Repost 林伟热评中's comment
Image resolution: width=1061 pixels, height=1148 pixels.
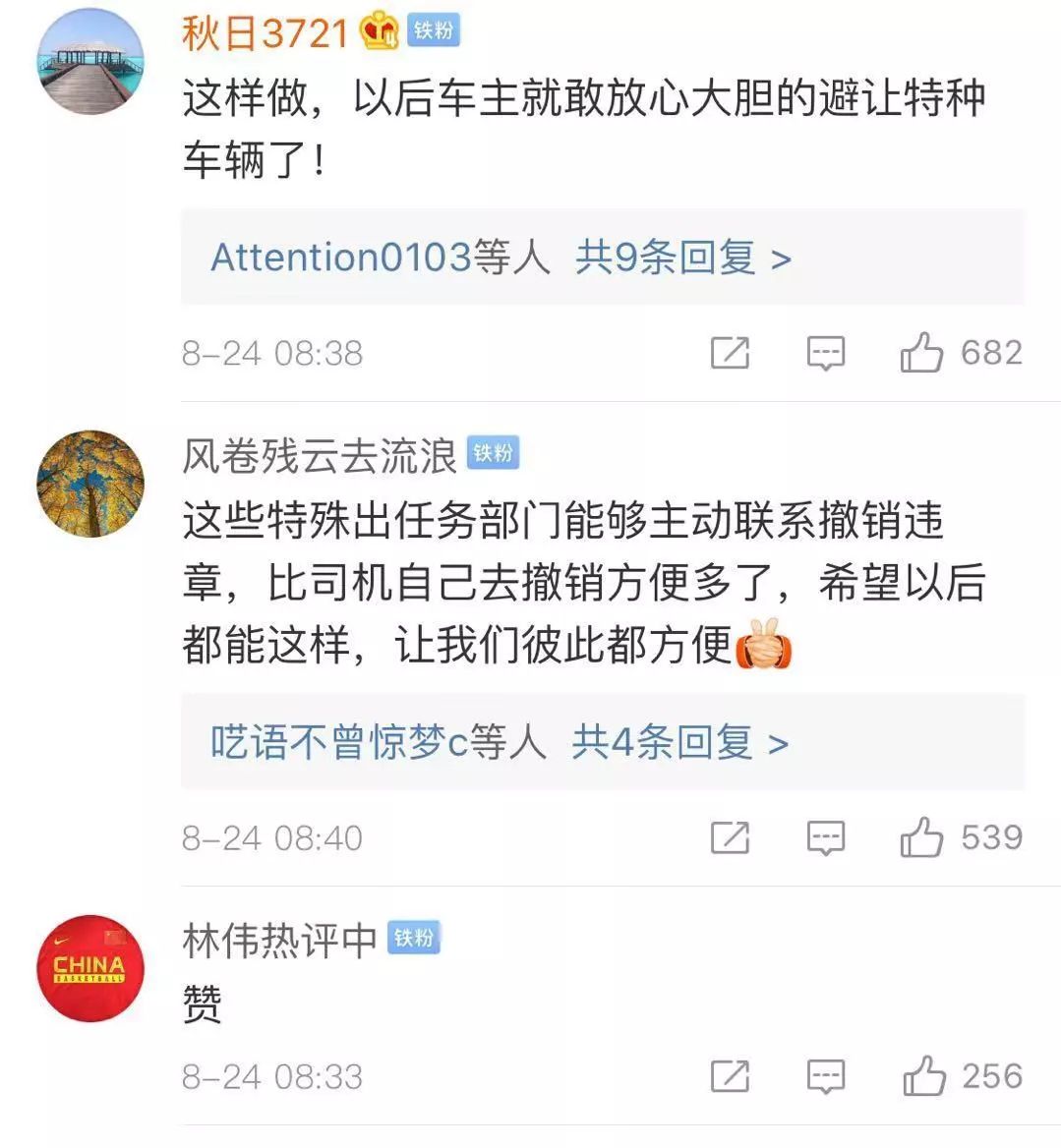point(730,1077)
